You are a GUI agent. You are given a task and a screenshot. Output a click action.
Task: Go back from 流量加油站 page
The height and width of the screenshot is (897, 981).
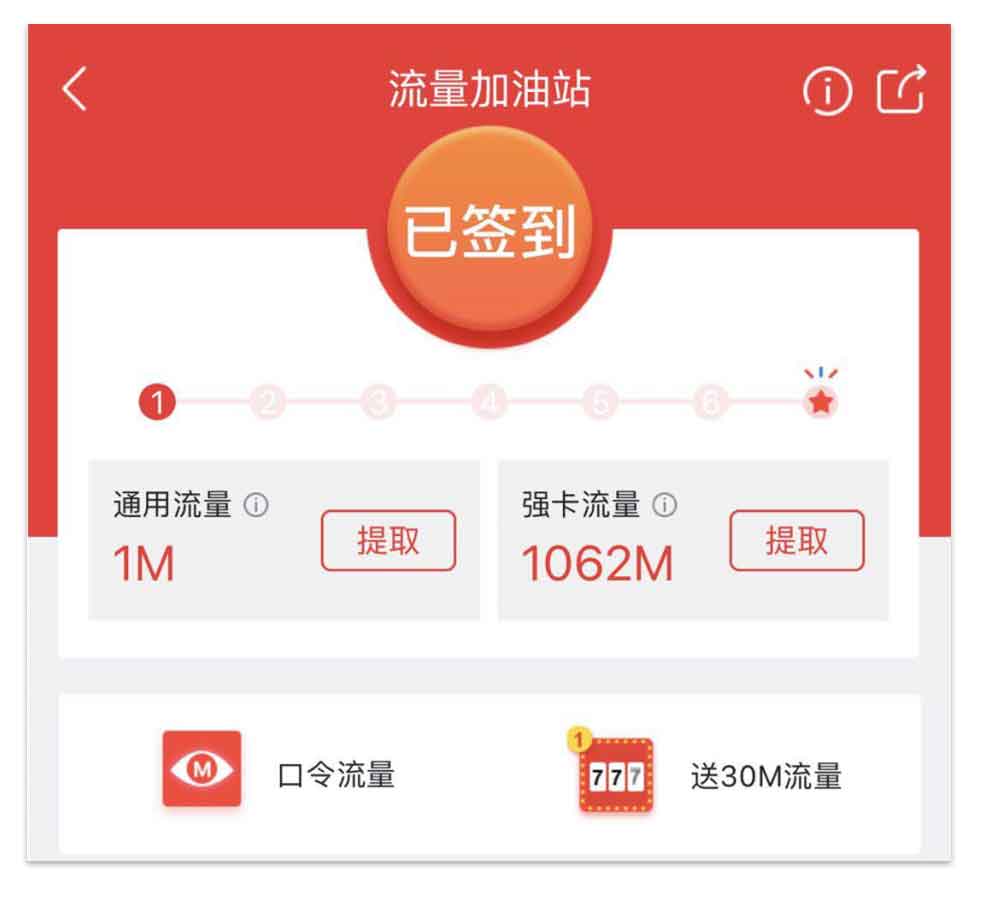[75, 91]
